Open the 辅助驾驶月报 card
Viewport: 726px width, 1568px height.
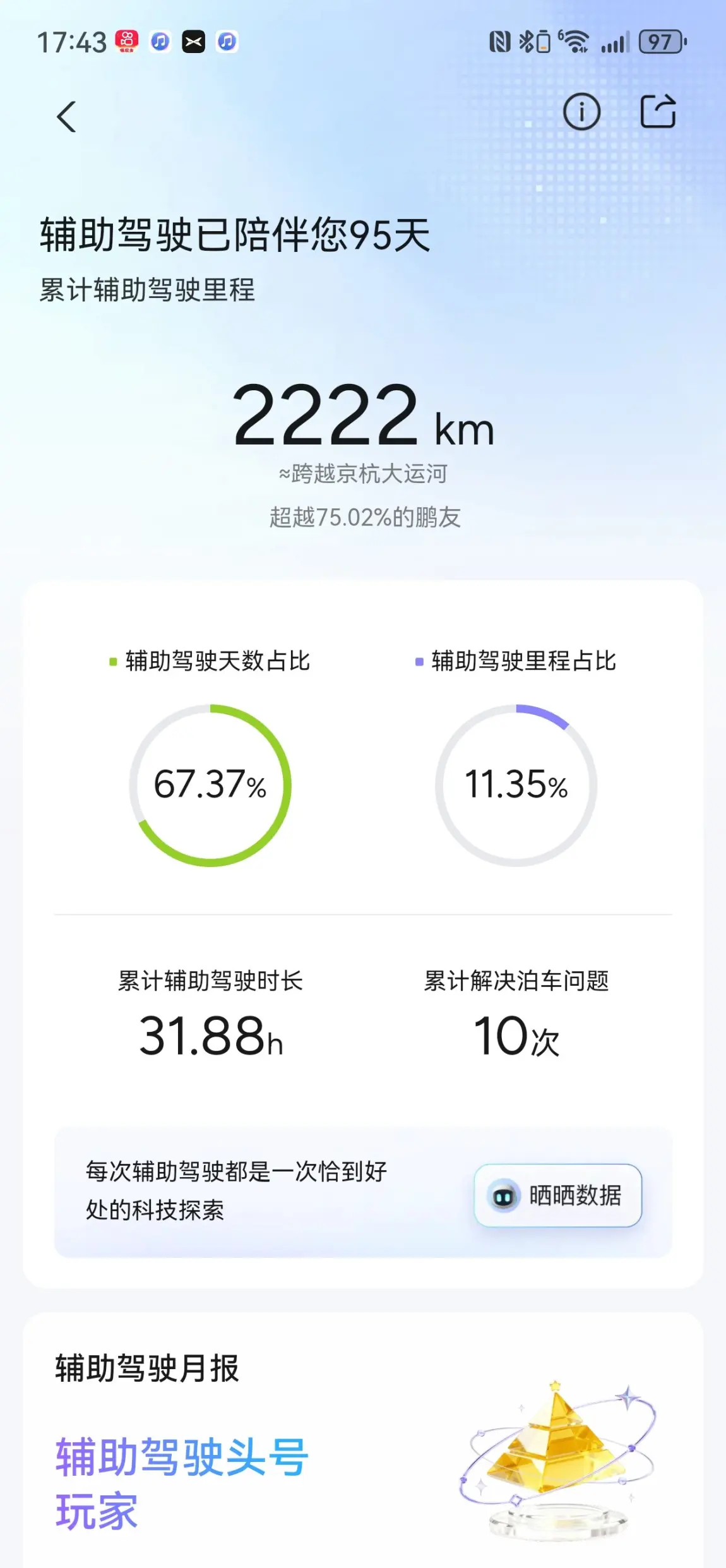[x=363, y=1440]
